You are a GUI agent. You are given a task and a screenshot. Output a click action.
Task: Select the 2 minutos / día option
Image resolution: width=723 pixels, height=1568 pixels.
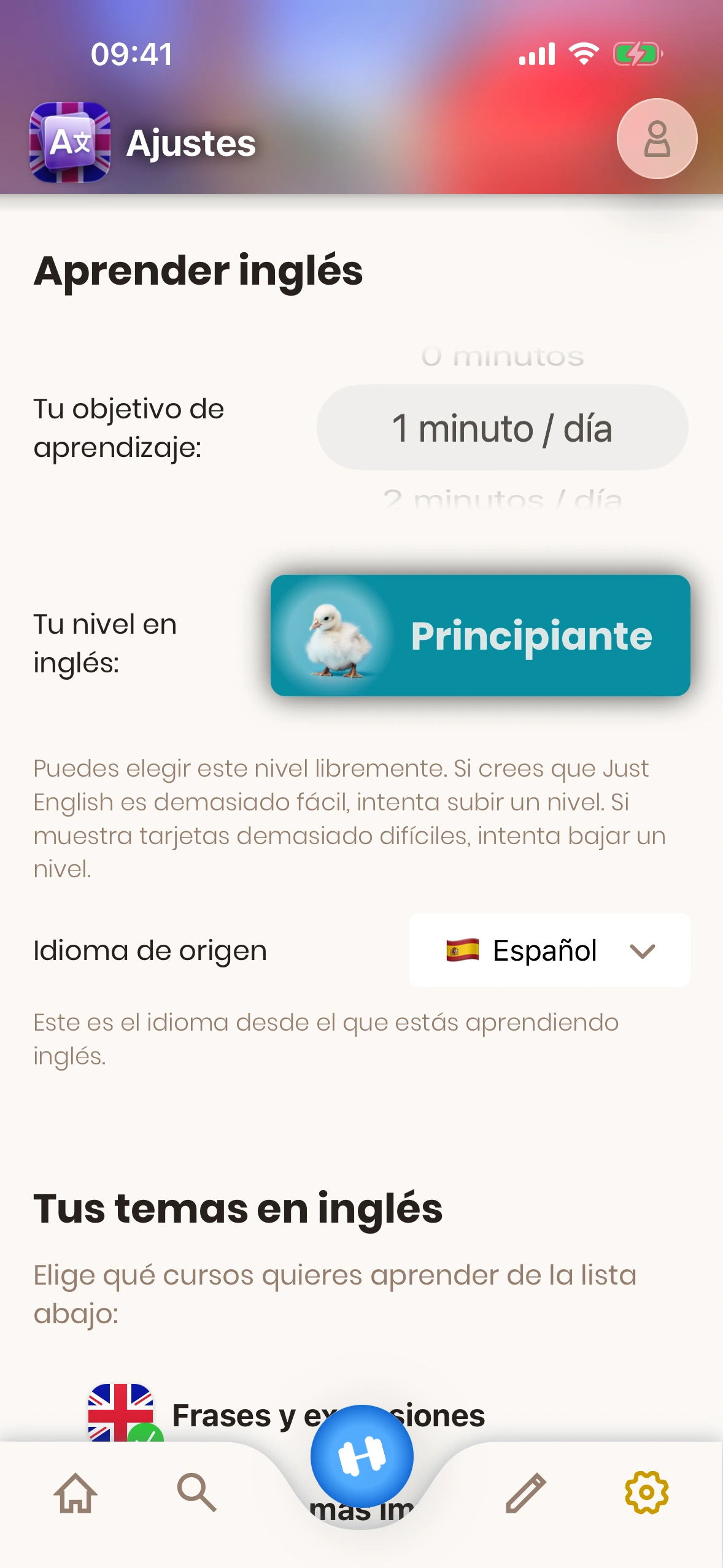502,499
